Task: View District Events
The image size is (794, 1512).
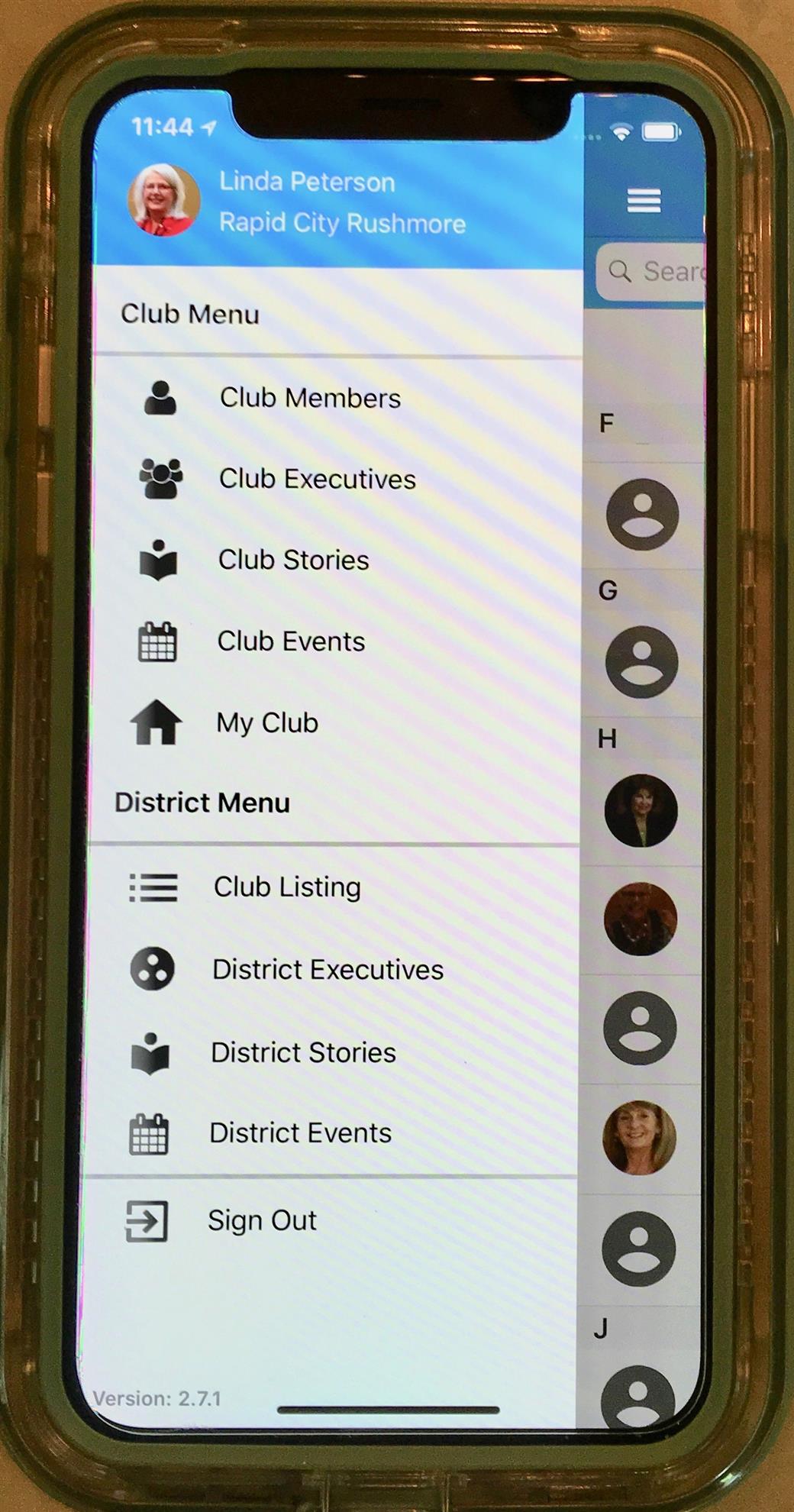Action: (x=300, y=1132)
